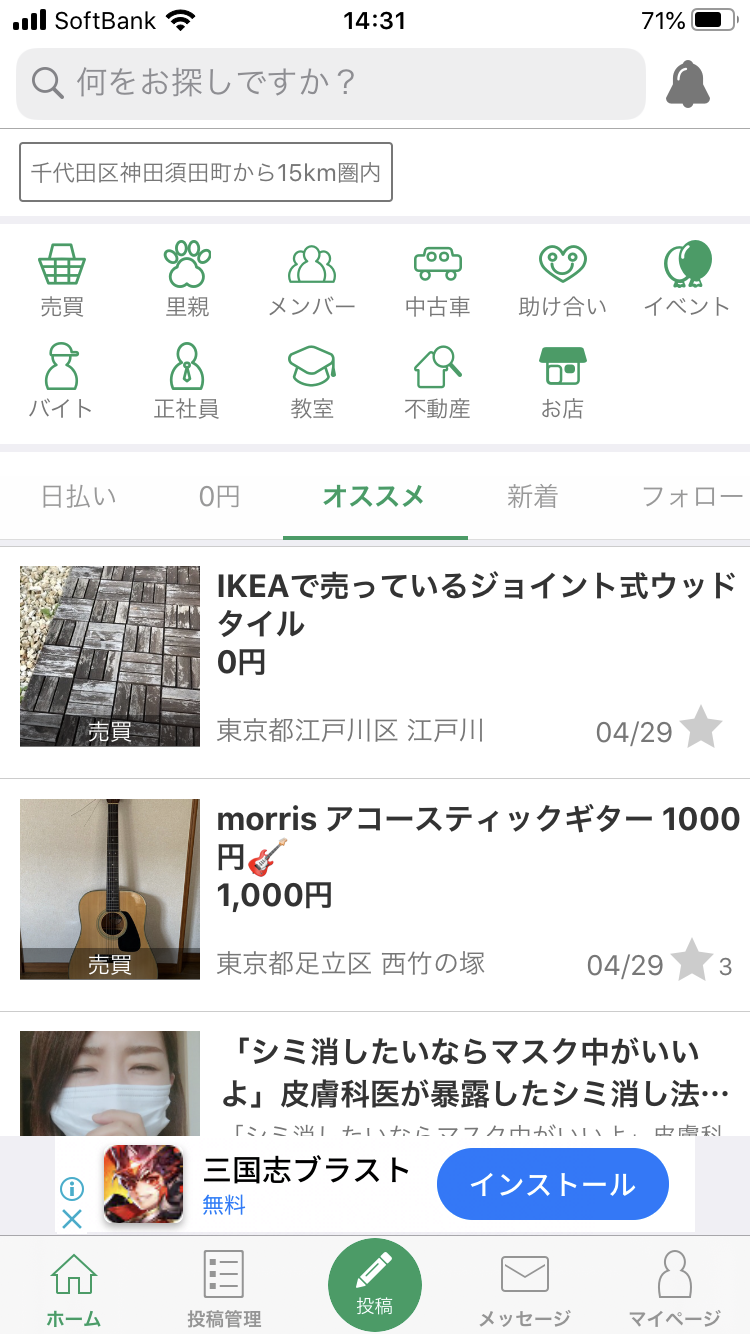Tap the 教室 (classes) category icon
750x1334 pixels.
[312, 380]
